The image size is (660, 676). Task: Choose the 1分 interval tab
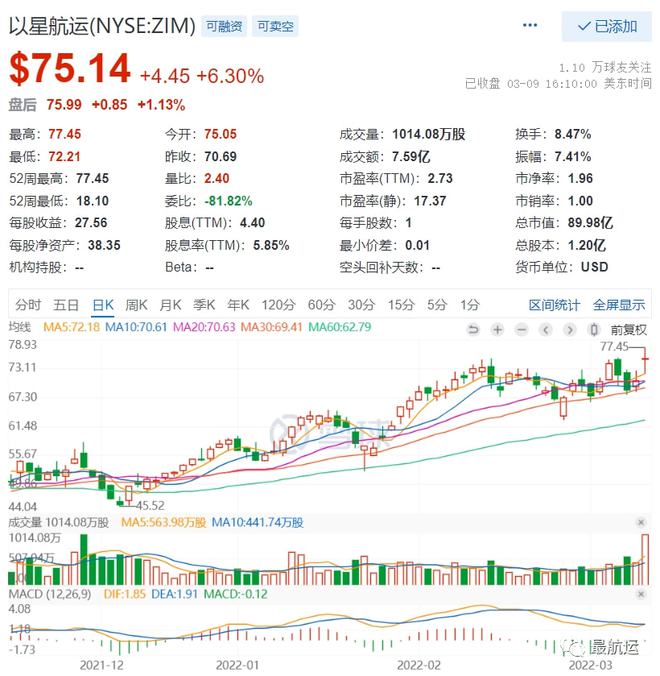470,305
